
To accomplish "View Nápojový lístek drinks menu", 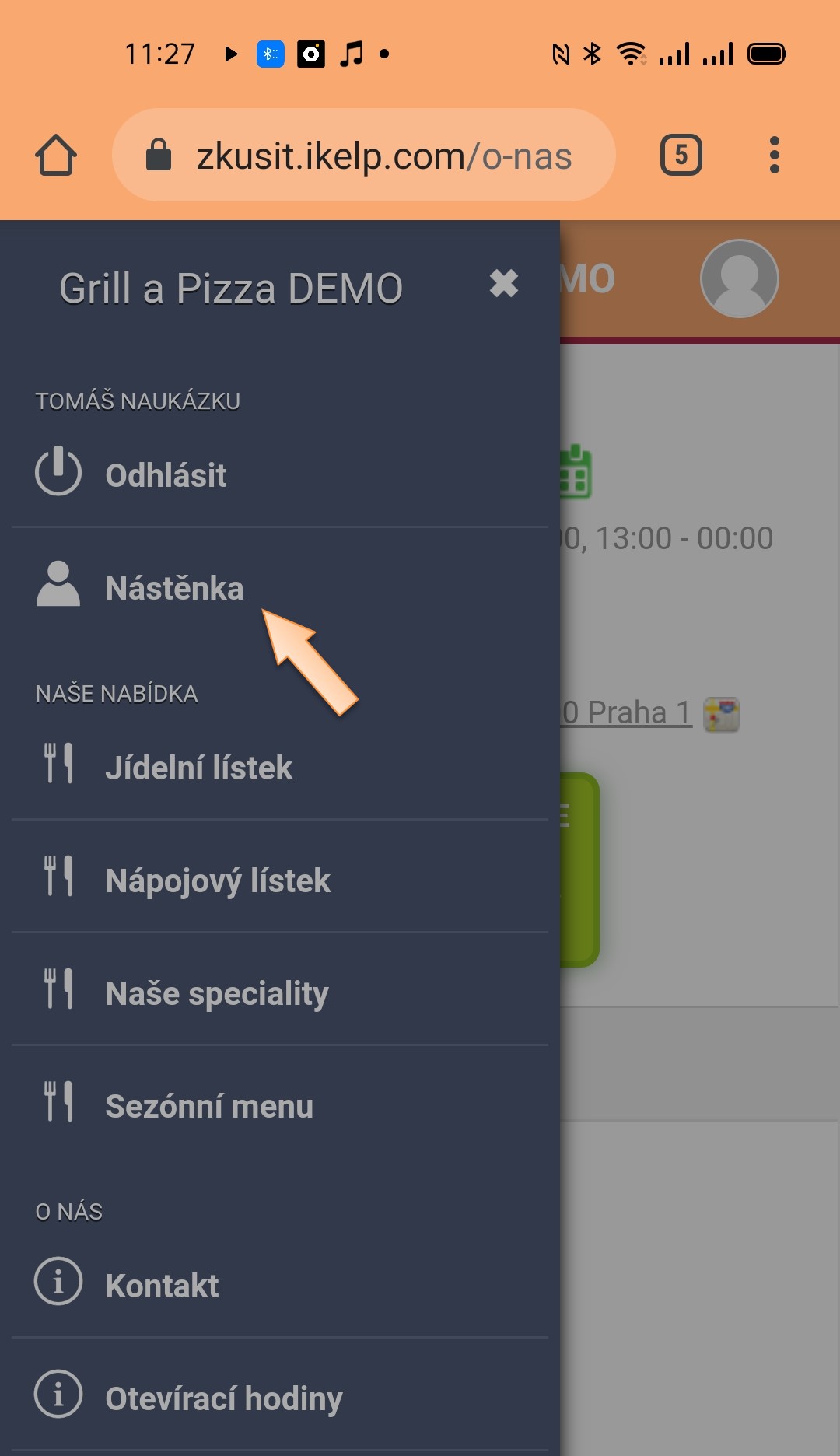I will [218, 880].
